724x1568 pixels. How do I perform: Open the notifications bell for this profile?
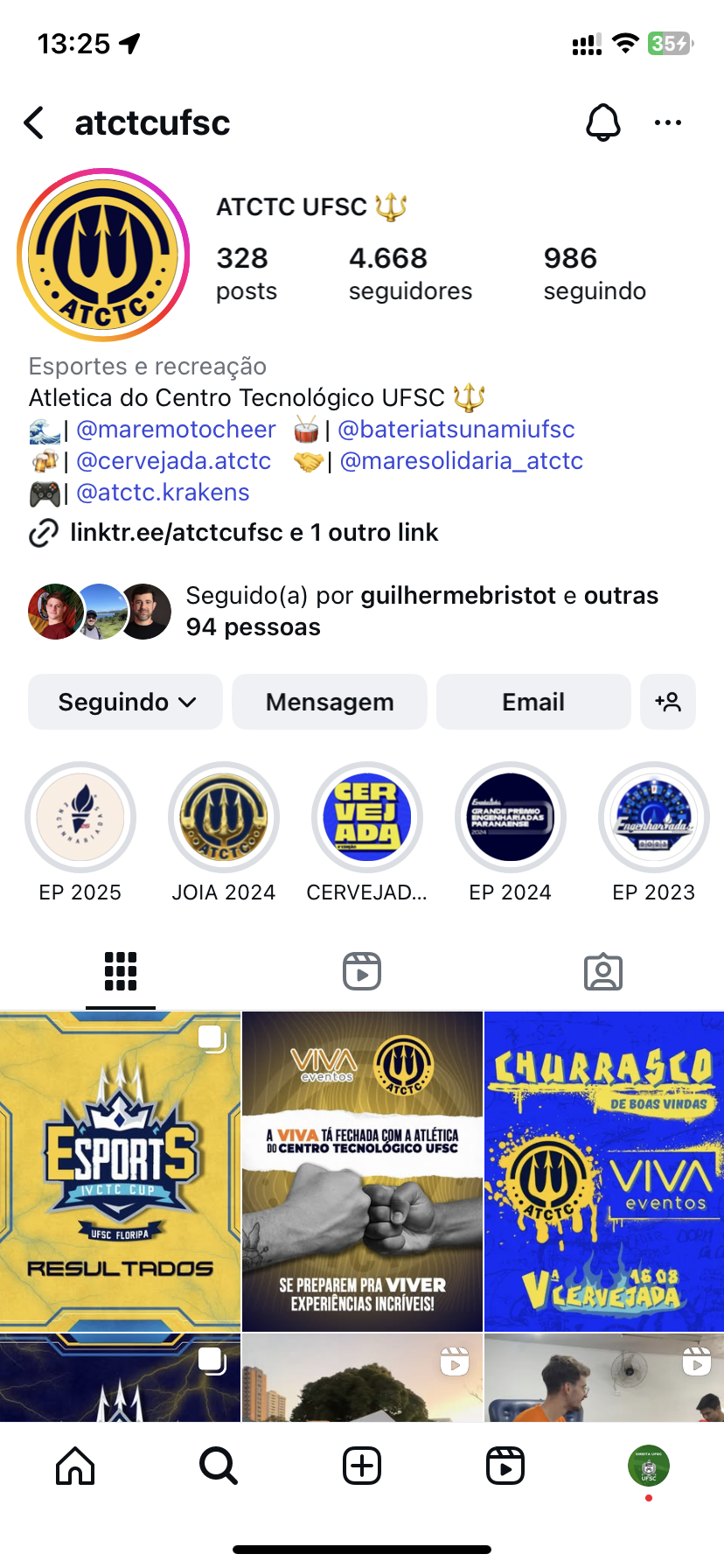point(602,123)
